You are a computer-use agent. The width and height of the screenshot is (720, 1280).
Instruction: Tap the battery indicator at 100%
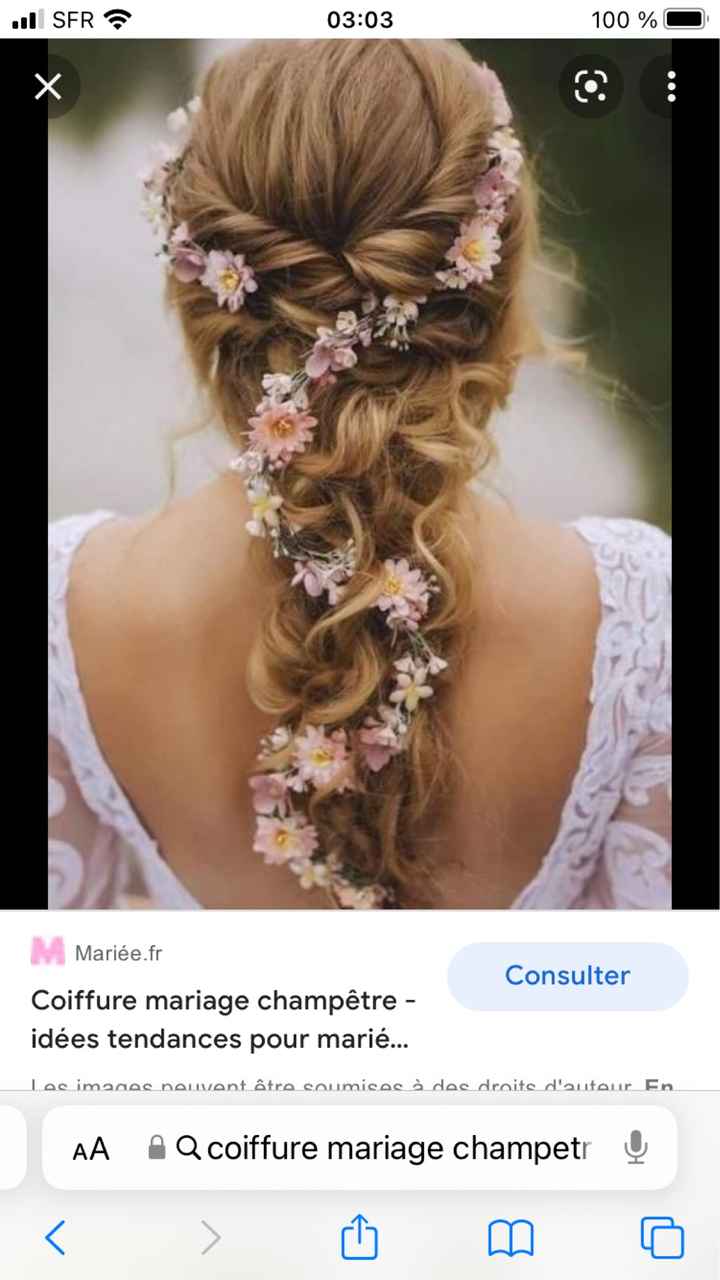click(x=648, y=19)
